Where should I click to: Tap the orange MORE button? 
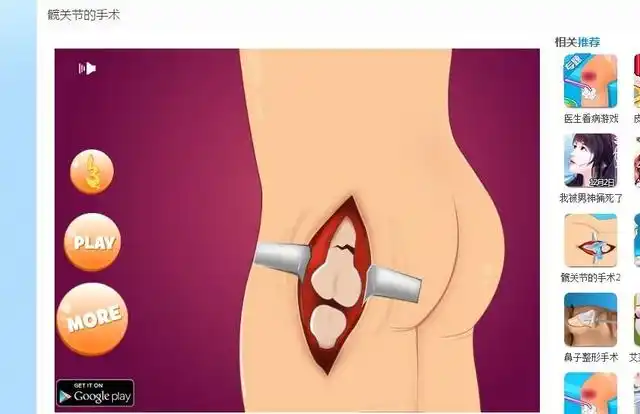(x=93, y=320)
